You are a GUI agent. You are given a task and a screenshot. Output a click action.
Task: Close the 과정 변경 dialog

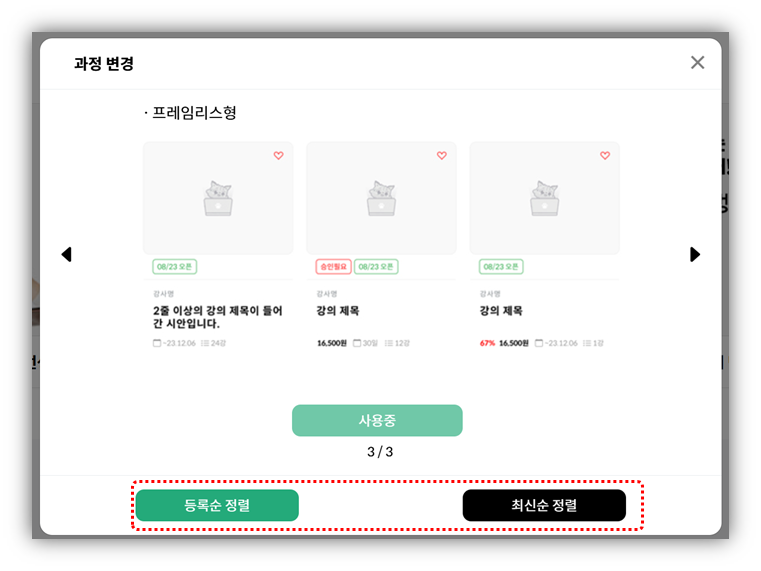click(x=697, y=62)
